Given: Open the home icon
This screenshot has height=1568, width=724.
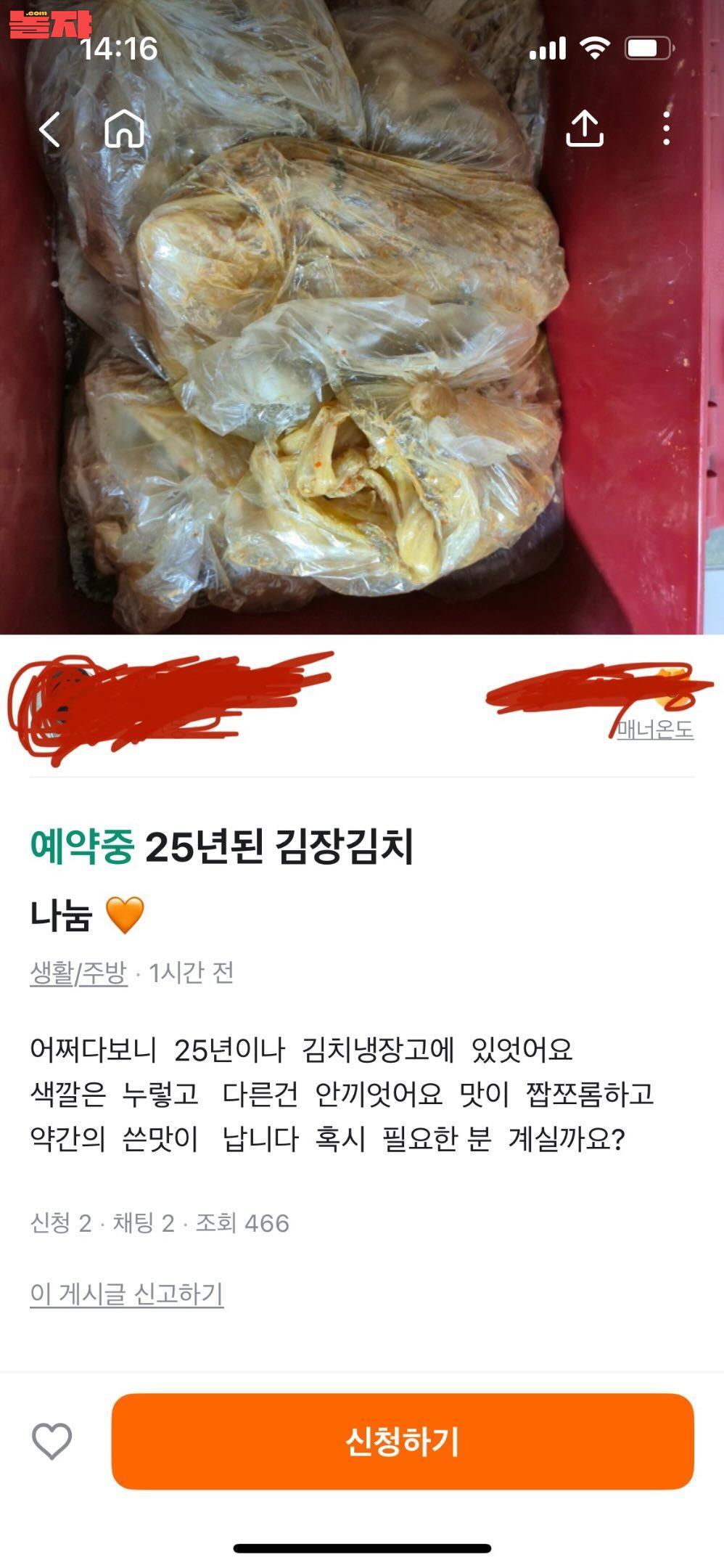Looking at the screenshot, I should [124, 129].
